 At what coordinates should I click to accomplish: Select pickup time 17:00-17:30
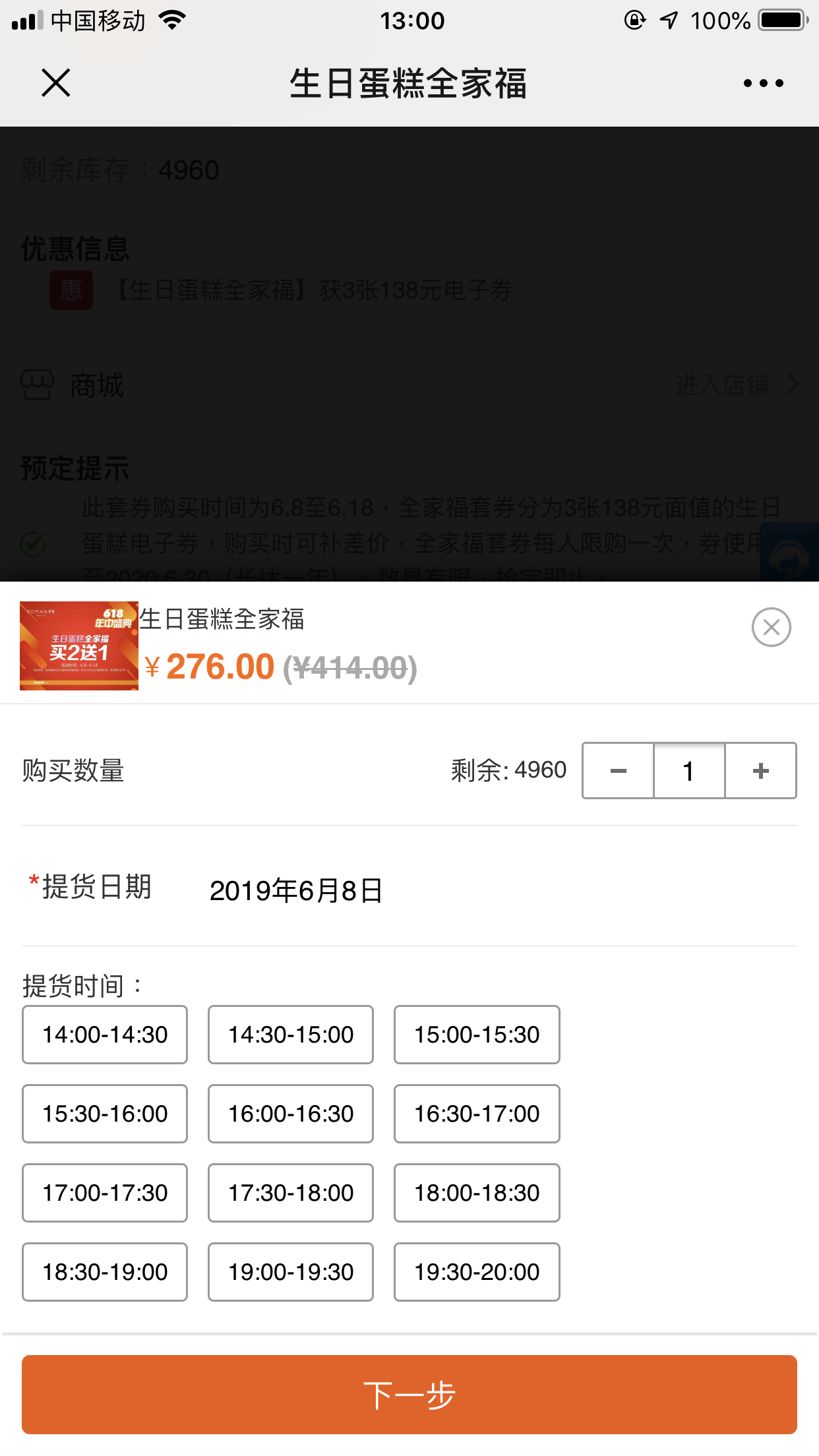[x=105, y=1193]
